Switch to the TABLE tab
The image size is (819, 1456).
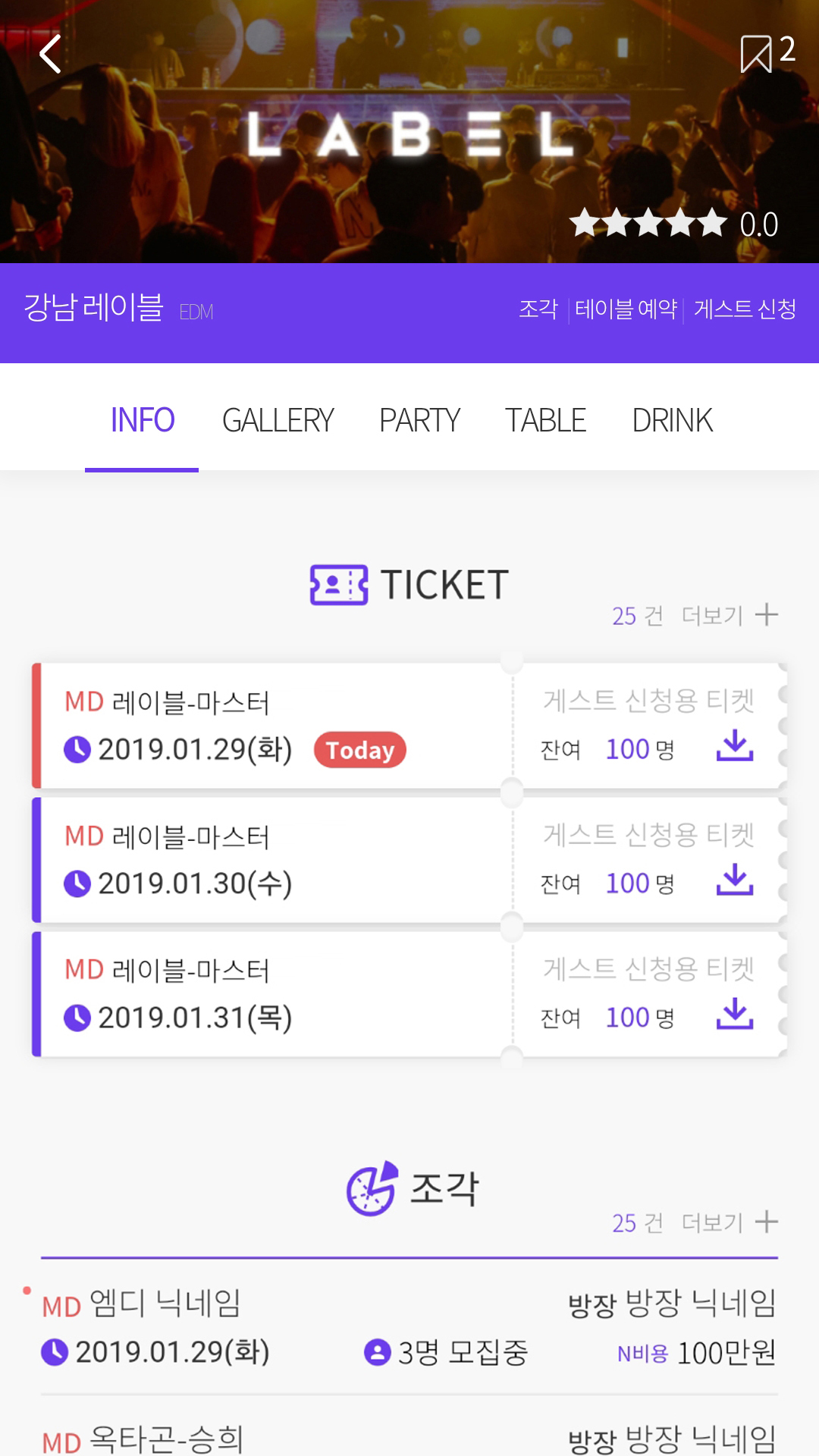545,420
